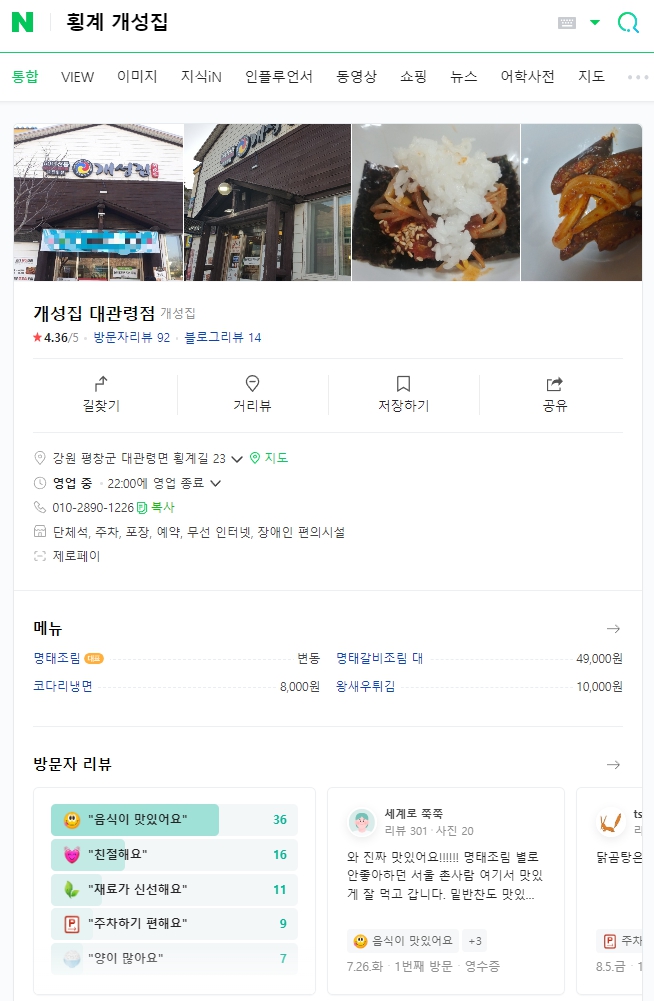The height and width of the screenshot is (1001, 654).
Task: Switch to the 이미지 tab
Action: [137, 77]
